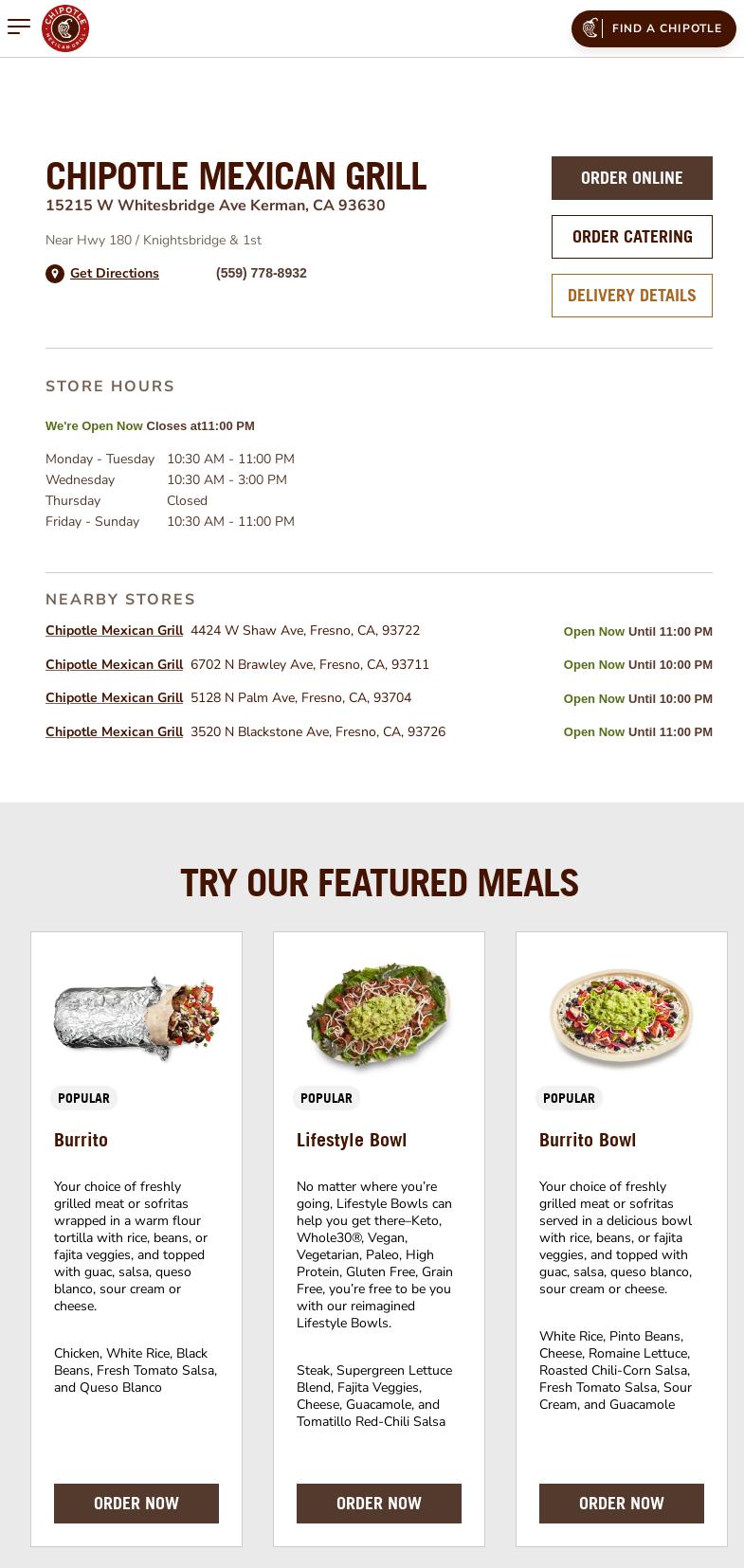744x1568 pixels.
Task: Click ORDER ONLINE
Action: click(631, 178)
